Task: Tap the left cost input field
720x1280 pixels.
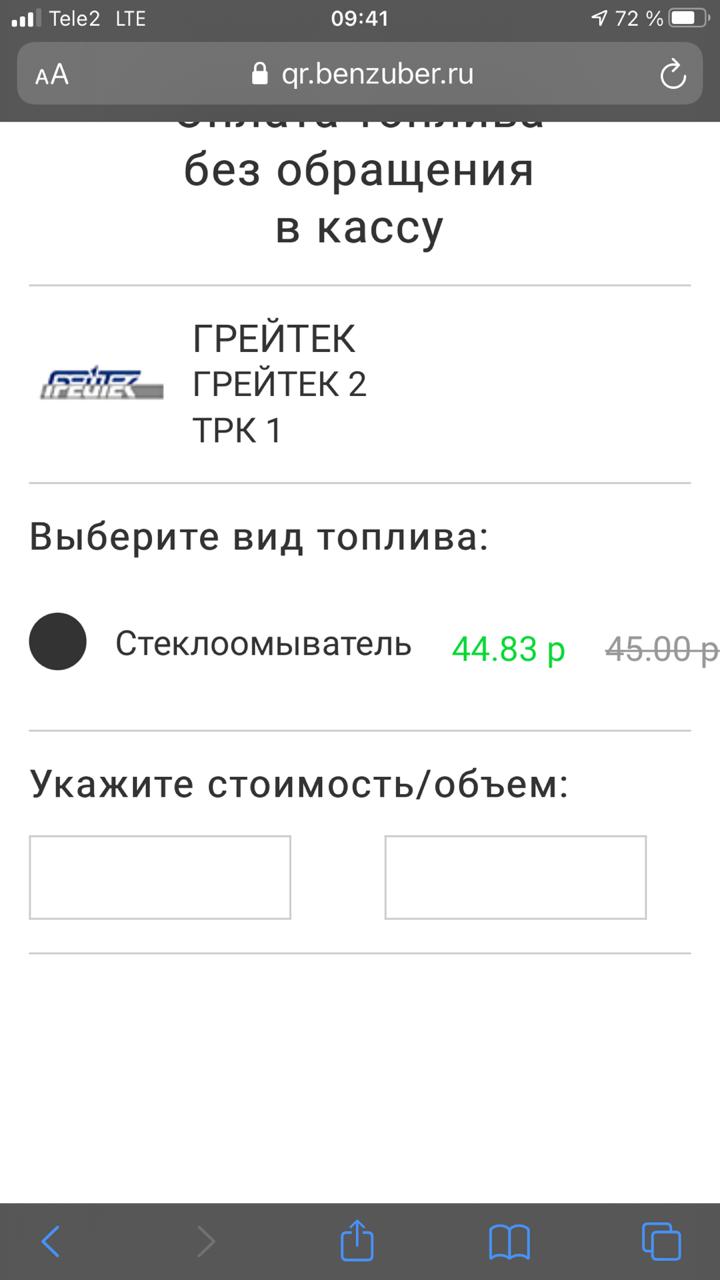Action: (160, 877)
